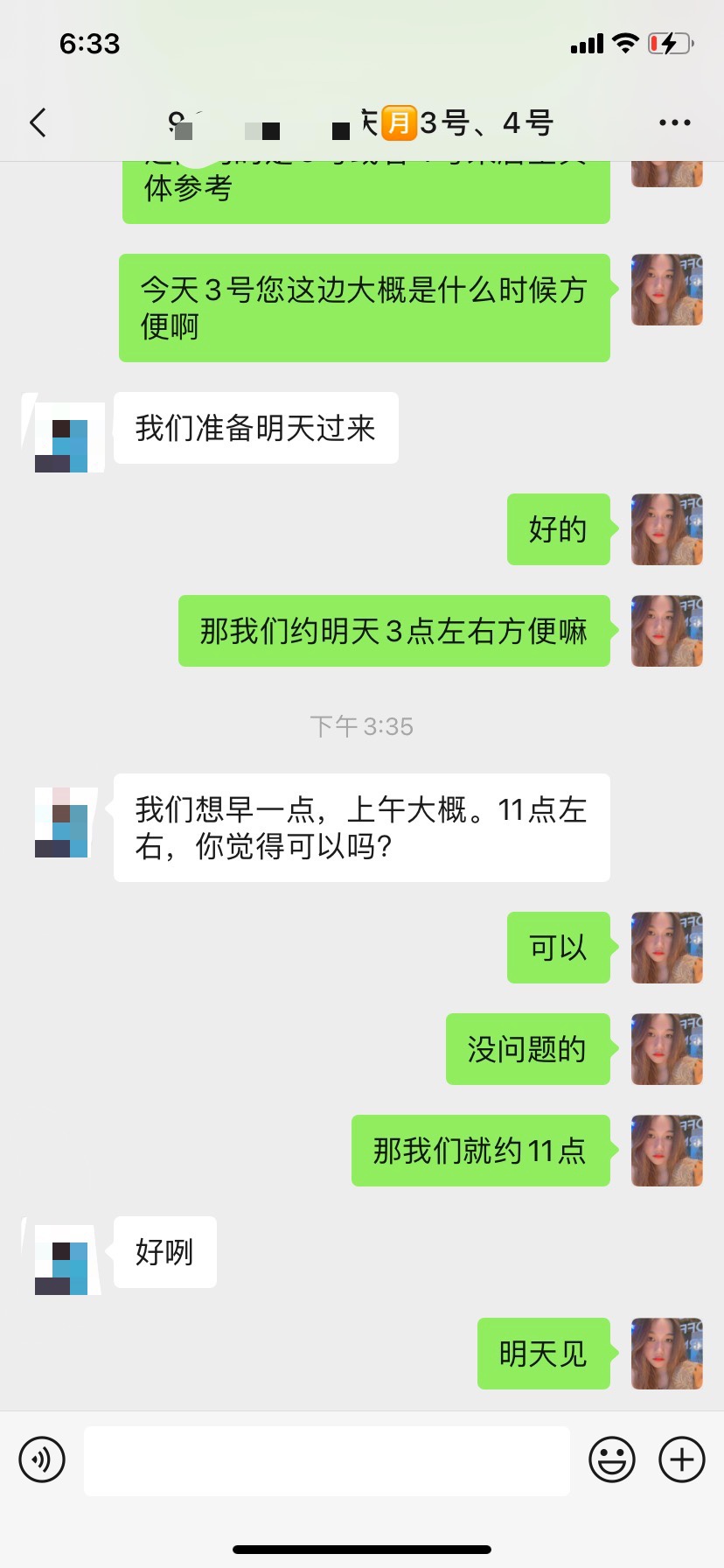Open own avatar beside 明天见 message
Viewport: 724px width, 1568px height.
pyautogui.click(x=666, y=1353)
